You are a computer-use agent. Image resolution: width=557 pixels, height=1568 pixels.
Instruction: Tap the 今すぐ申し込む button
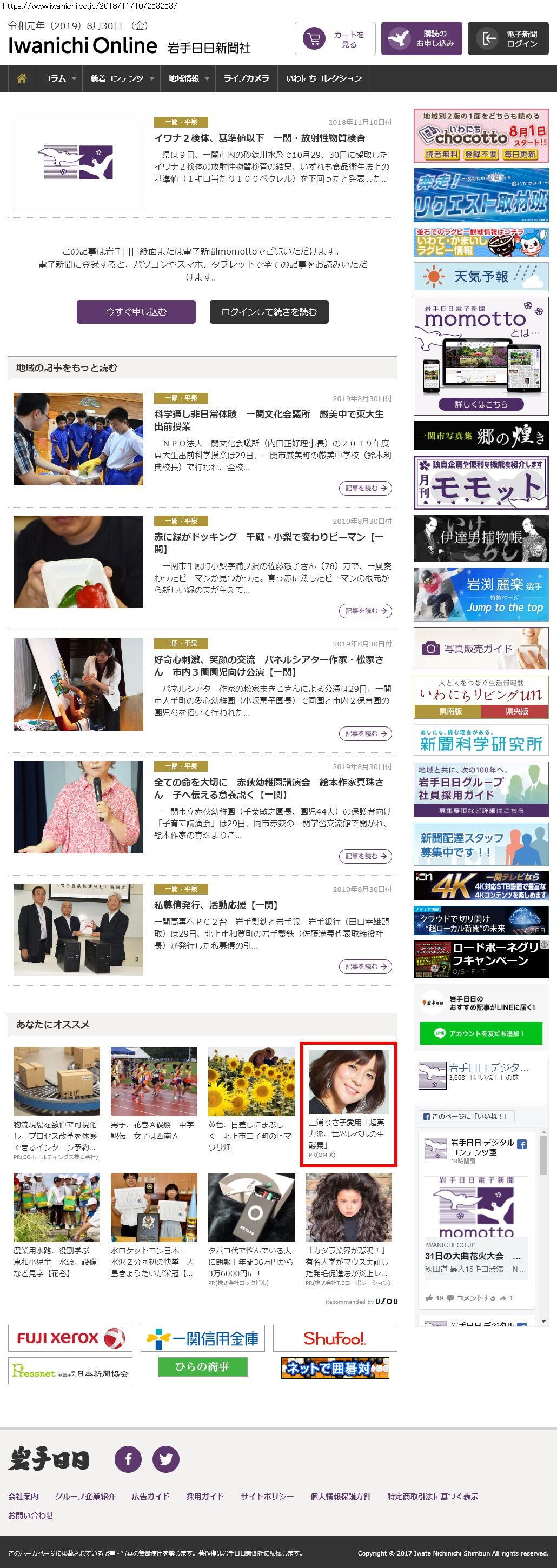pos(136,312)
